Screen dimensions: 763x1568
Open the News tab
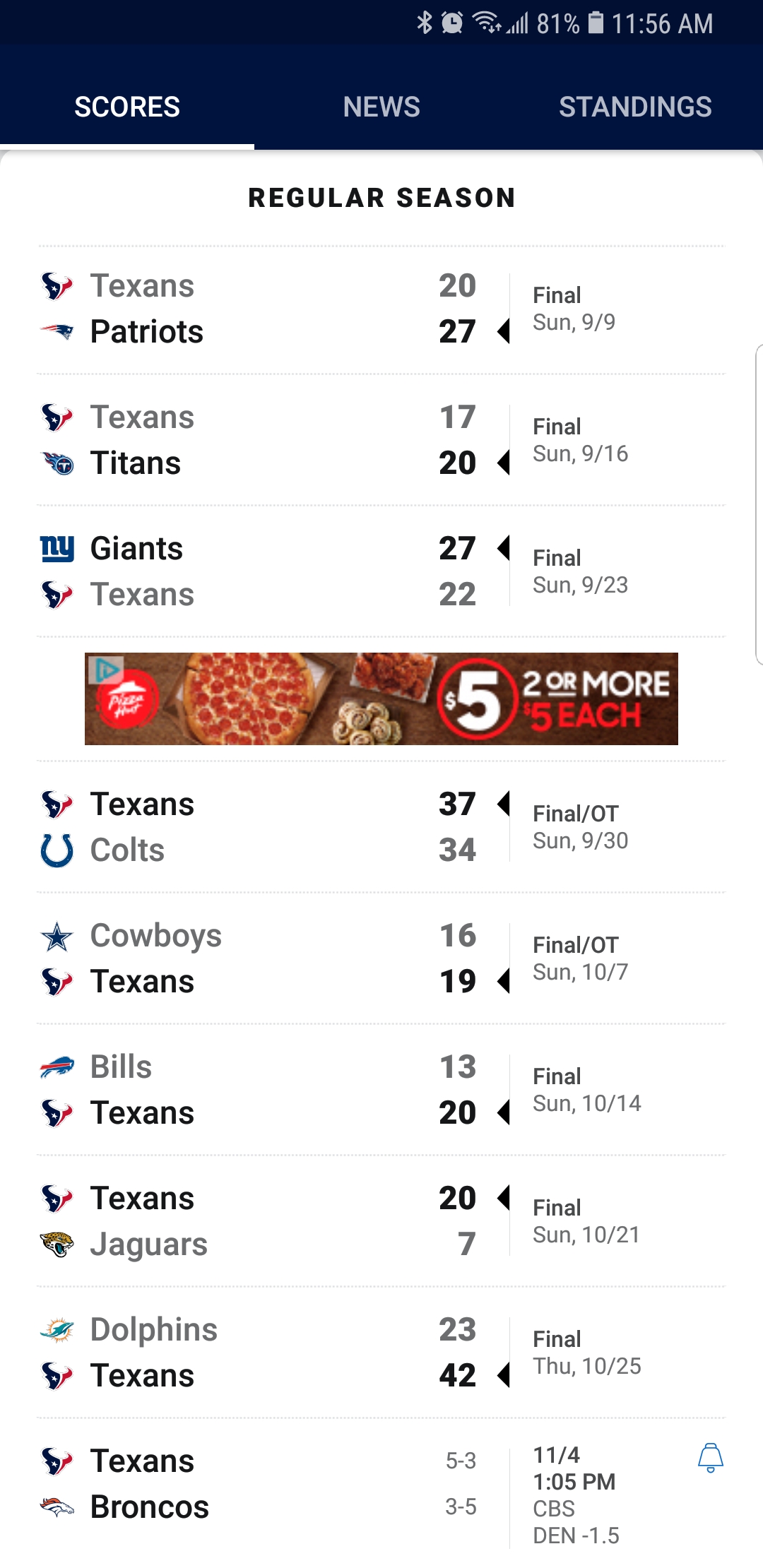coord(381,107)
